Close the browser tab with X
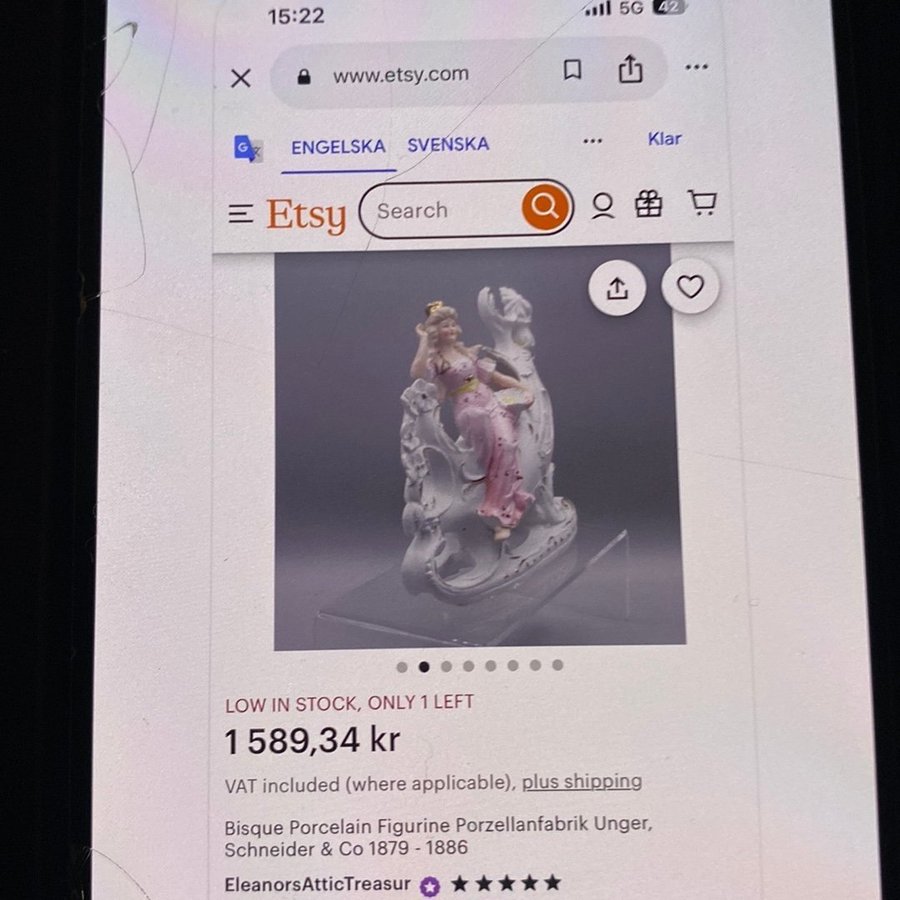900x900 pixels. click(241, 78)
